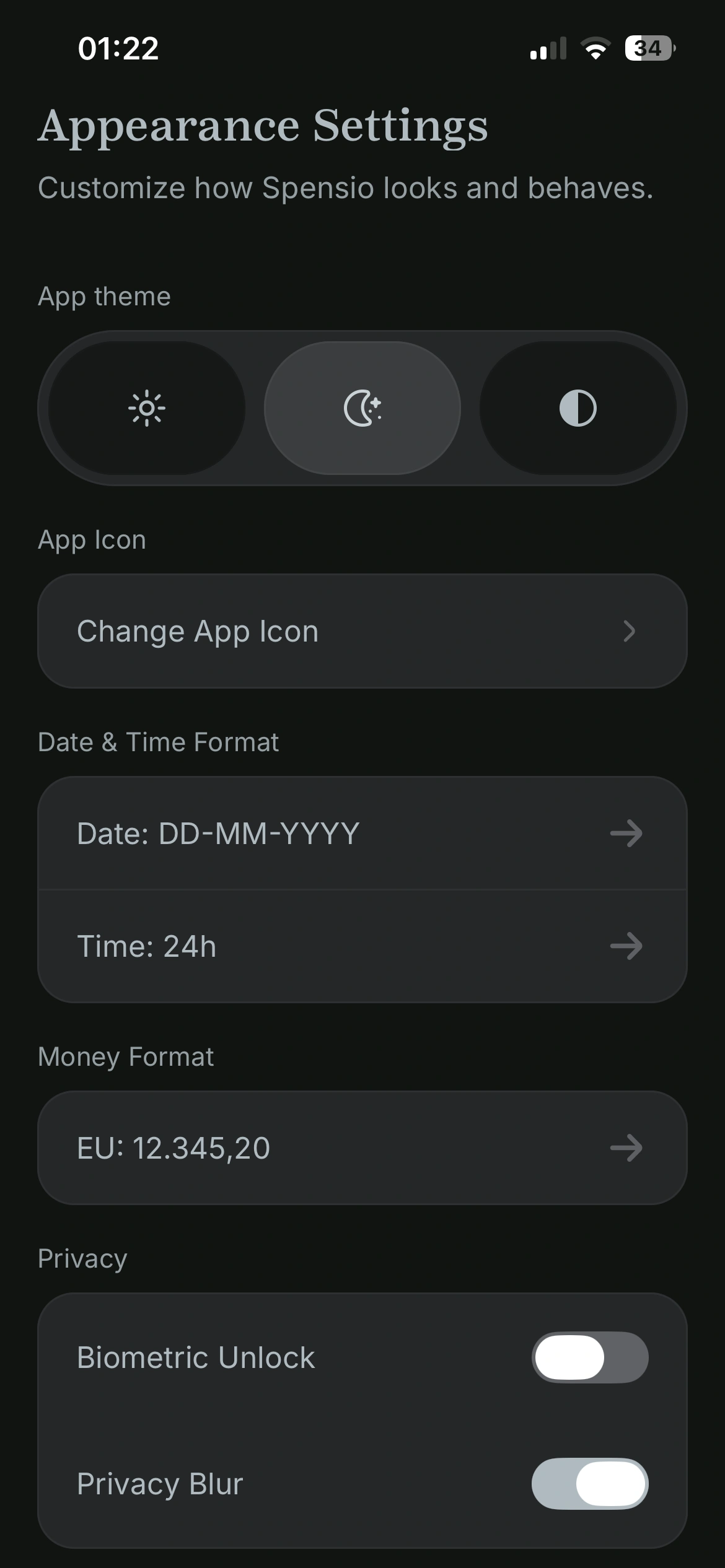Switch to the light theme sun option
Viewport: 725px width, 1568px height.
point(147,408)
